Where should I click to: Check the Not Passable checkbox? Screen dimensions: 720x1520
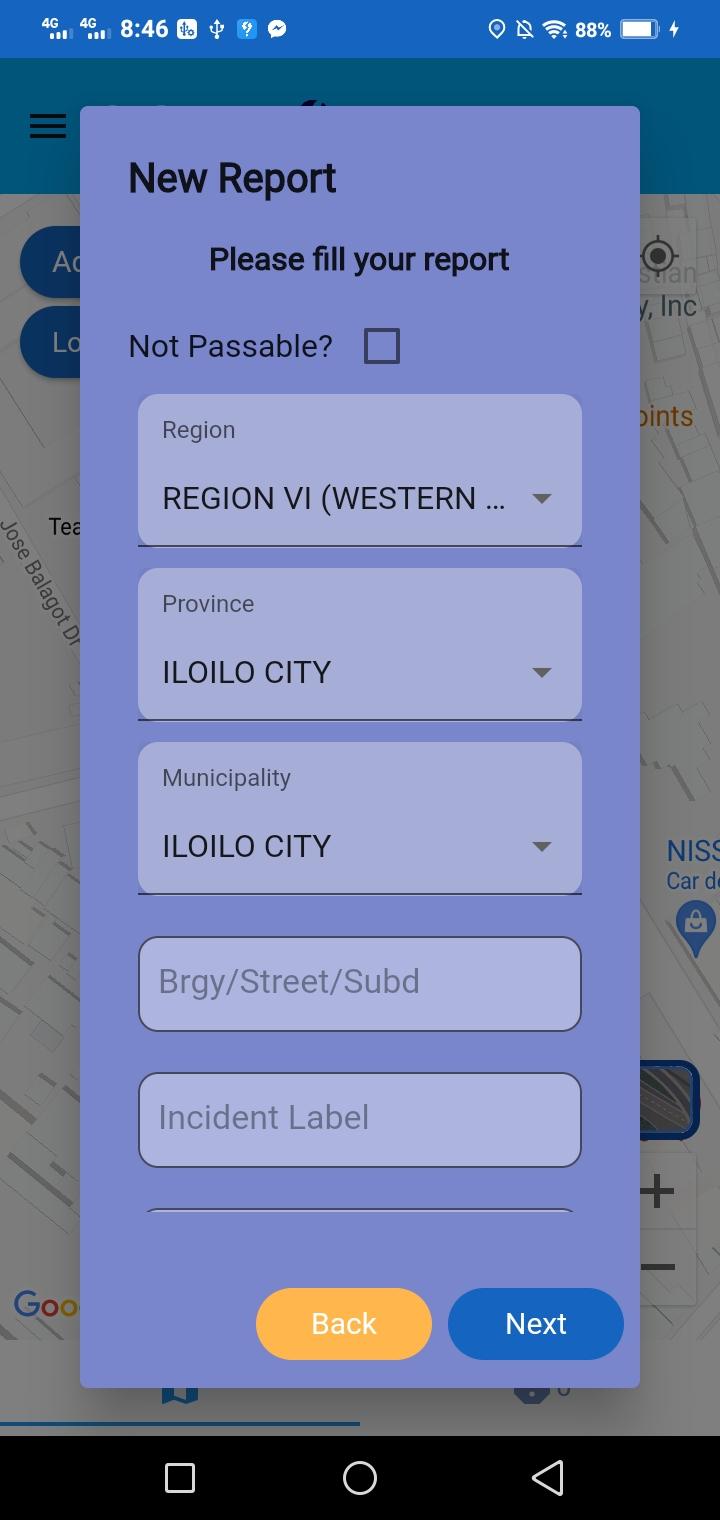click(381, 346)
